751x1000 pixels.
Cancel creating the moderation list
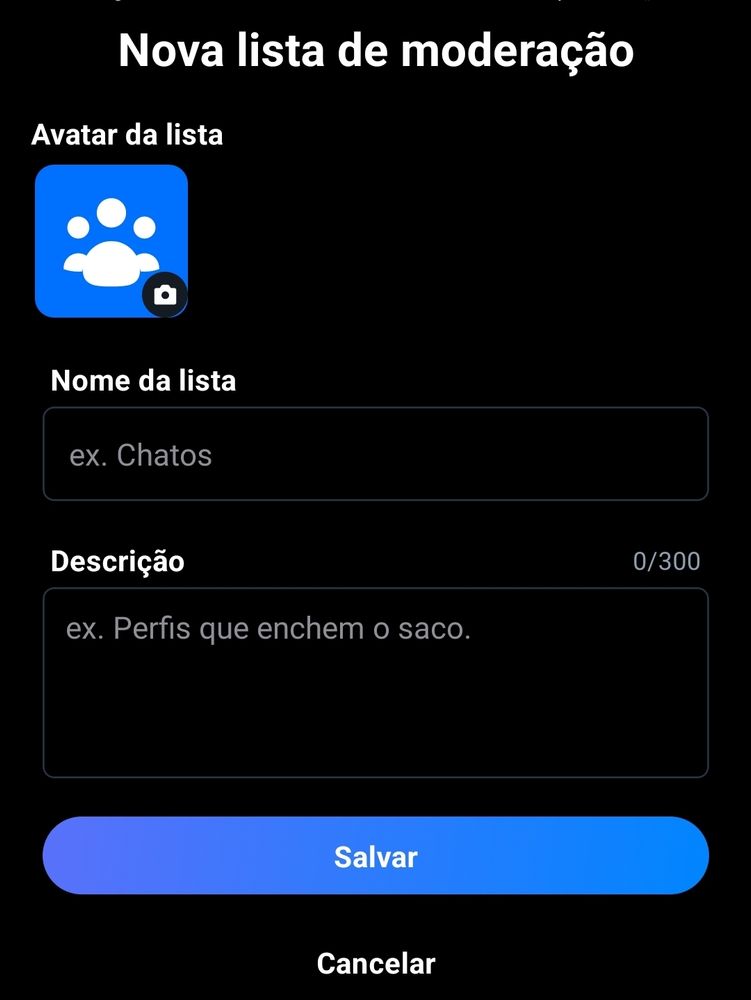tap(376, 963)
